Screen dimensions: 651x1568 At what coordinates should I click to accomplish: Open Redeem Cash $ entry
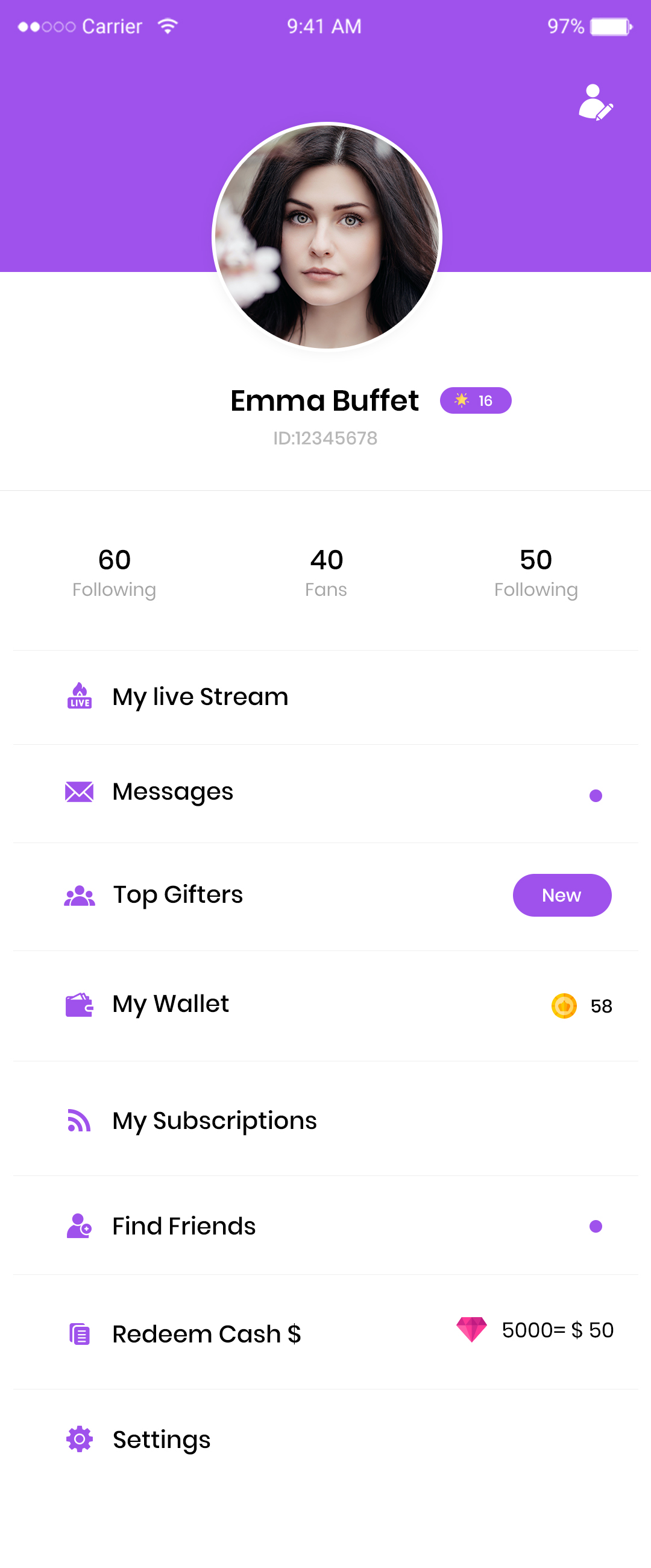[206, 1333]
